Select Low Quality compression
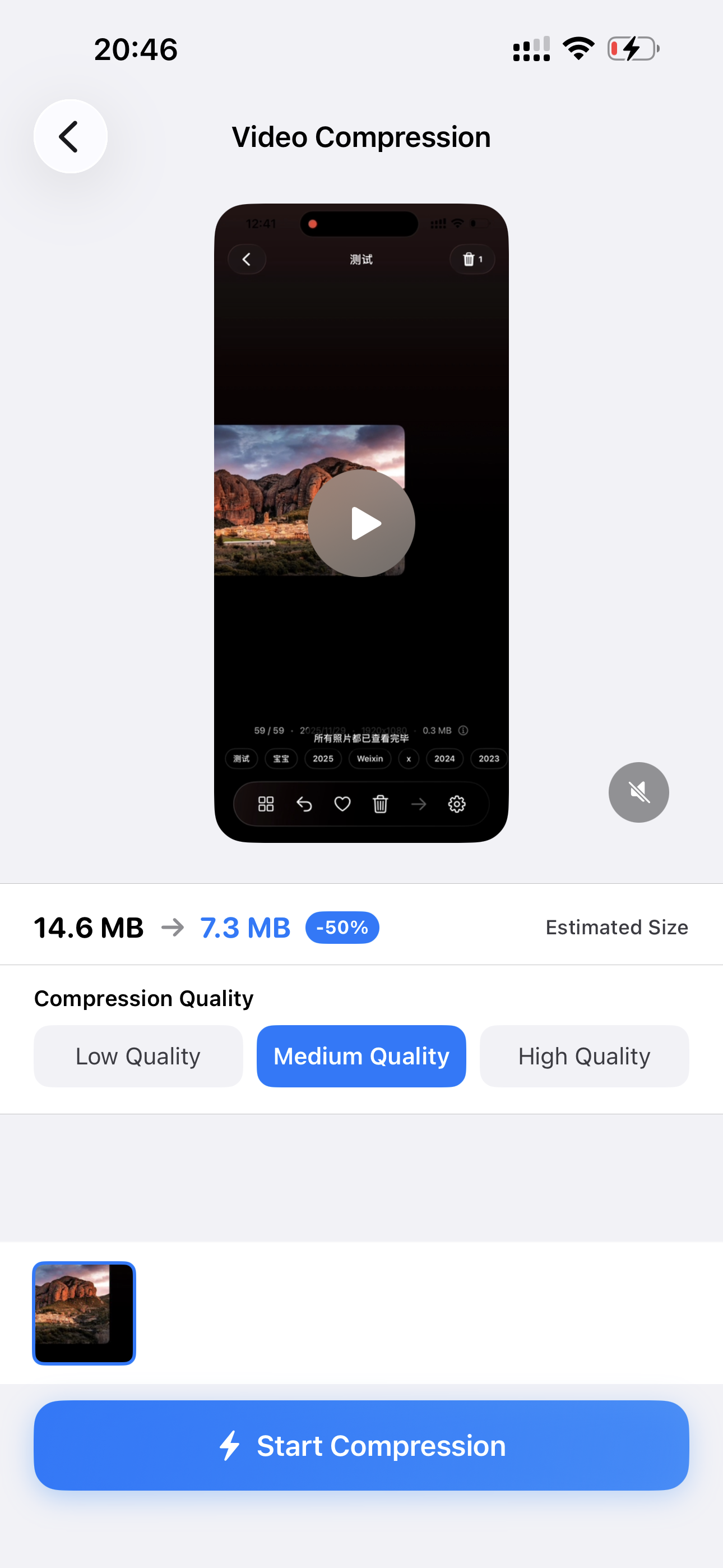The width and height of the screenshot is (723, 1568). 137,1055
